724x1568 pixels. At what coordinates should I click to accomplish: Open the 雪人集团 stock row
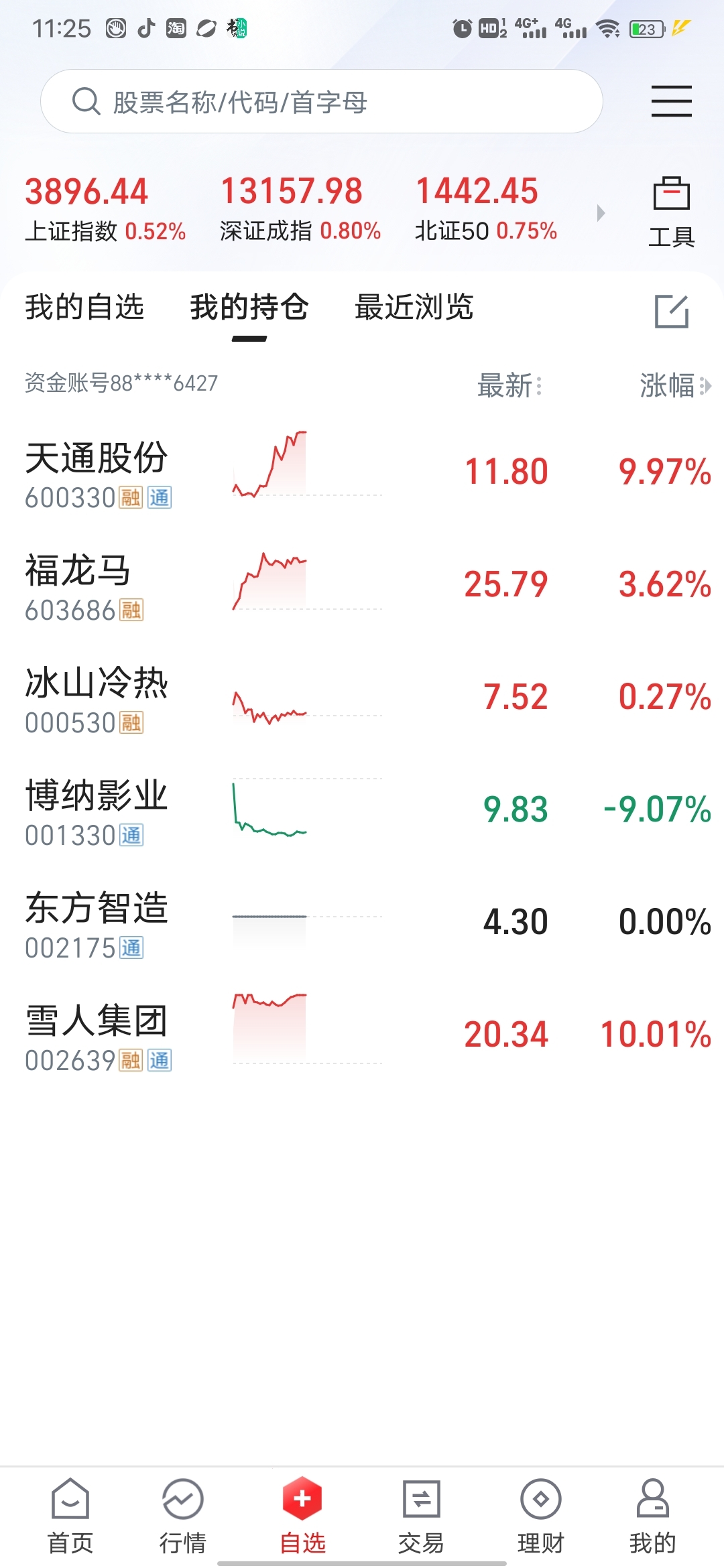[362, 1036]
